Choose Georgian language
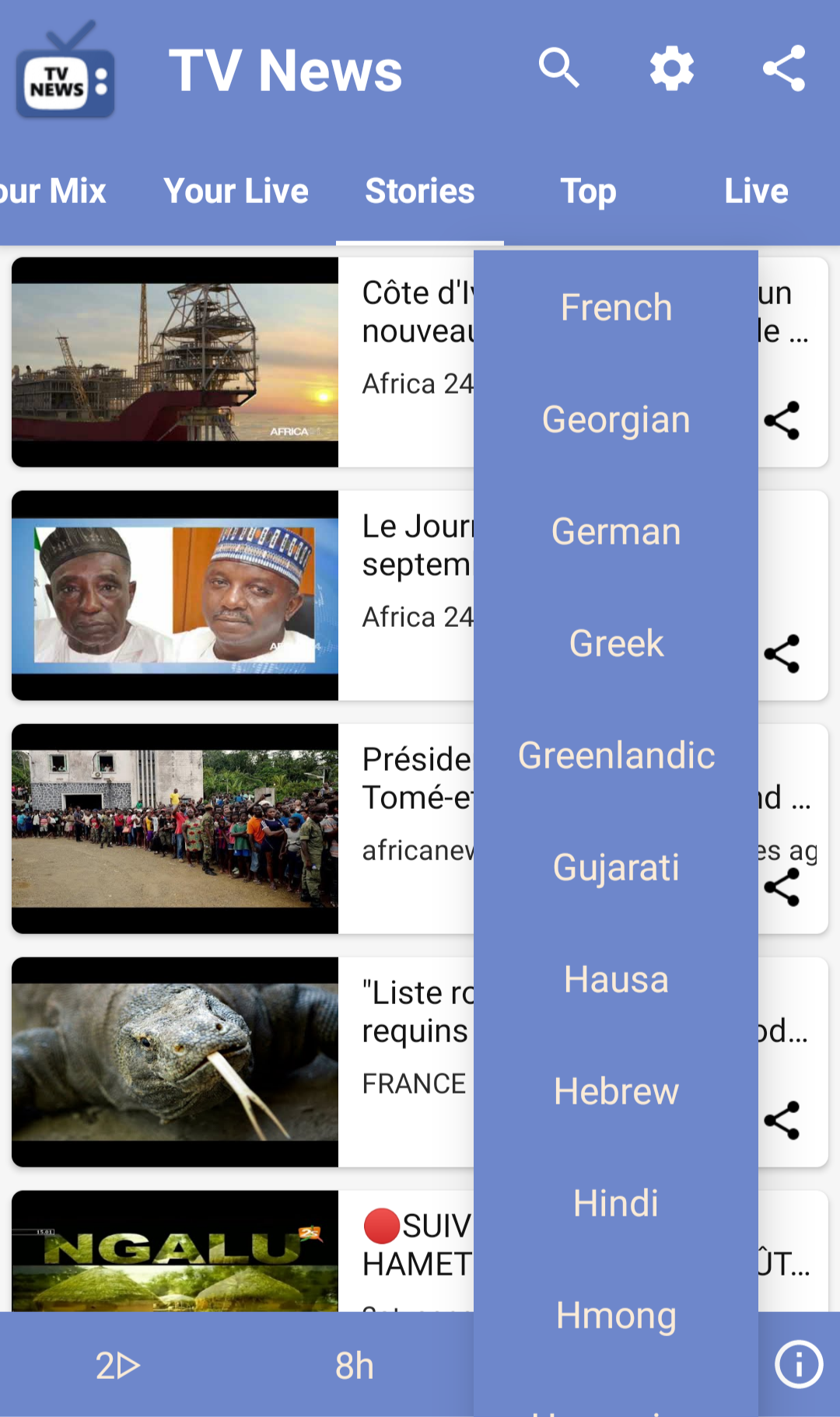 coord(616,419)
